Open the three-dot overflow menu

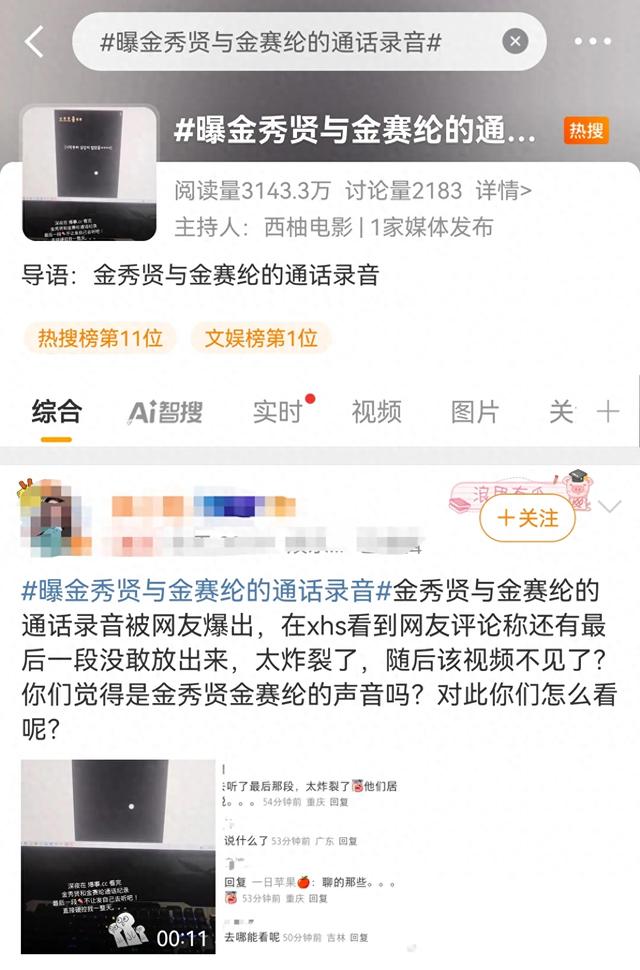click(x=592, y=42)
